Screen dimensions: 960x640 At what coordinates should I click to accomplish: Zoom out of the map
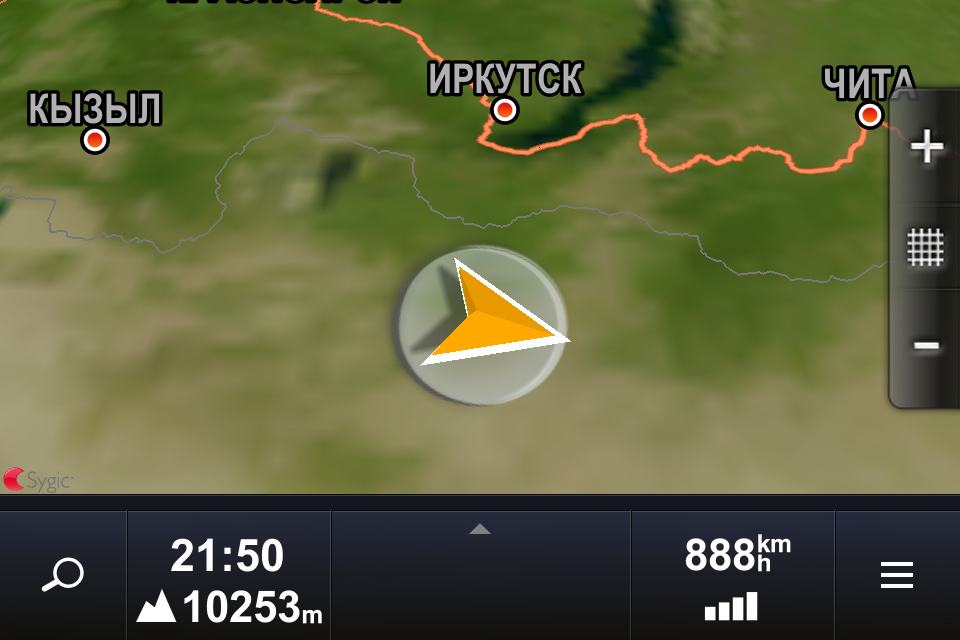tap(926, 346)
